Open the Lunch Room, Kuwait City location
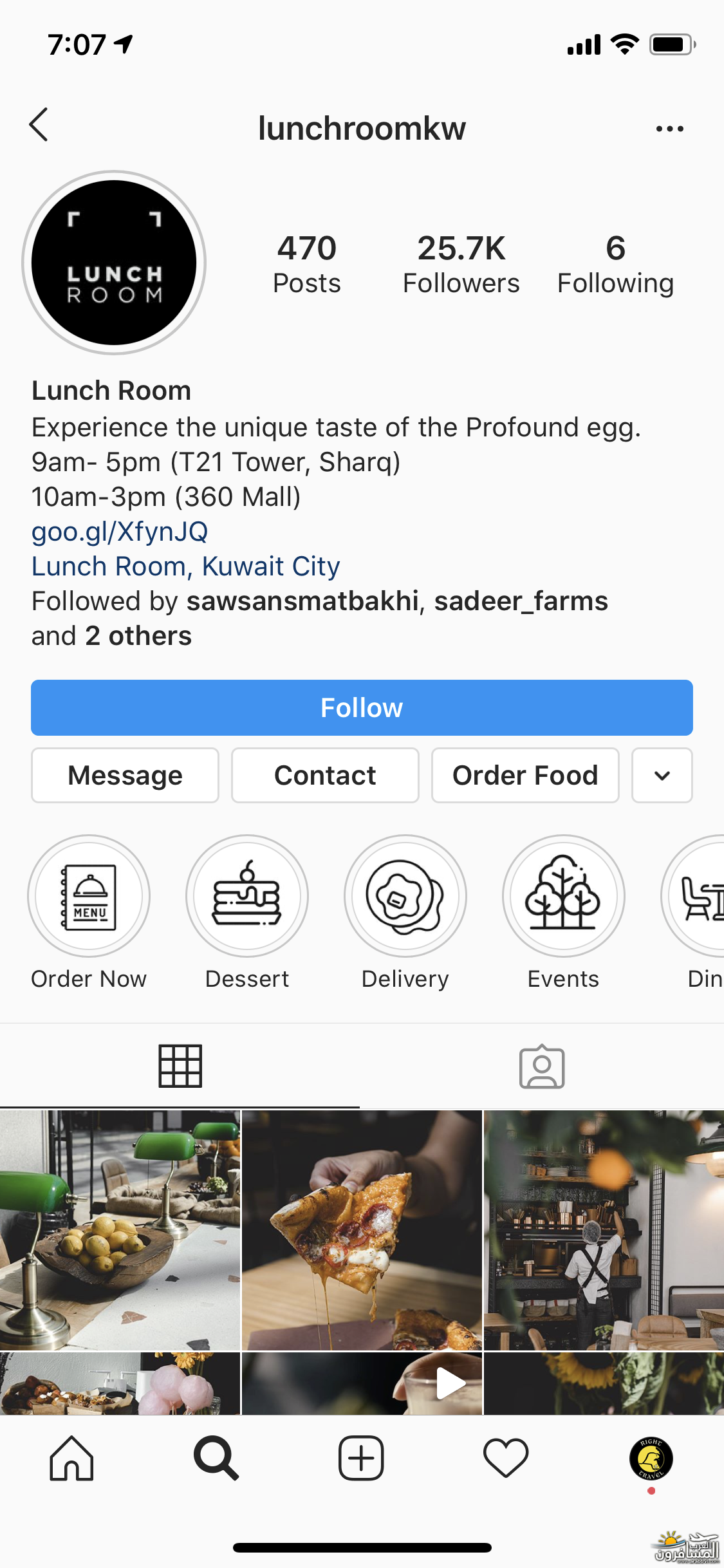 pyautogui.click(x=185, y=566)
